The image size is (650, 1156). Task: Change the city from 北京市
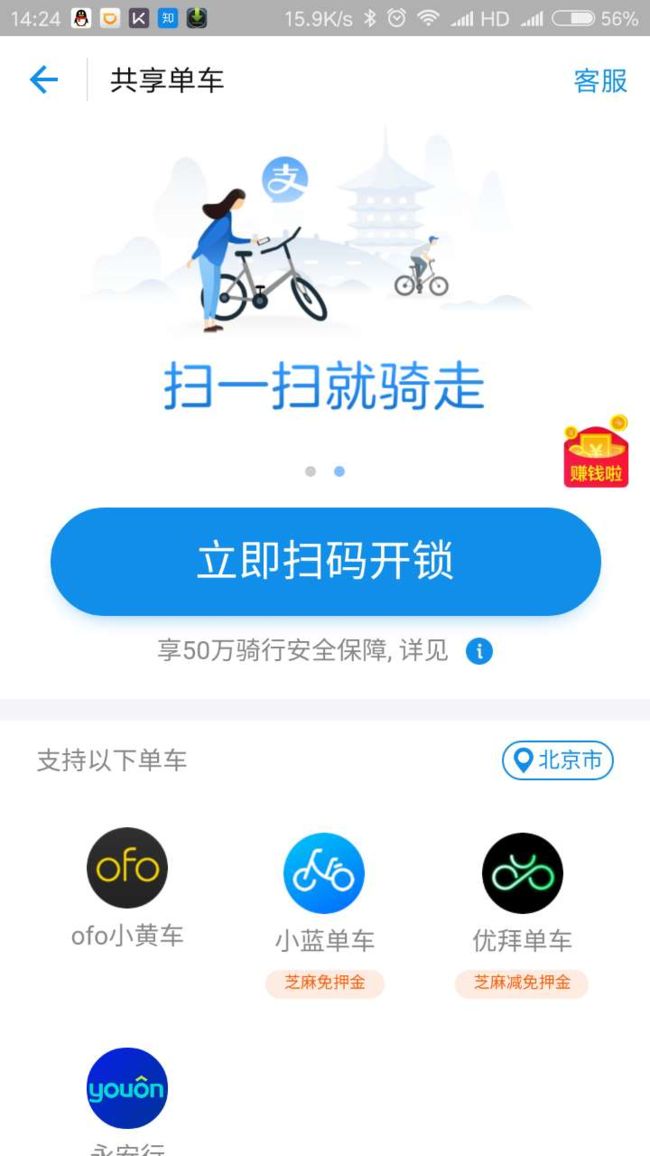(558, 760)
